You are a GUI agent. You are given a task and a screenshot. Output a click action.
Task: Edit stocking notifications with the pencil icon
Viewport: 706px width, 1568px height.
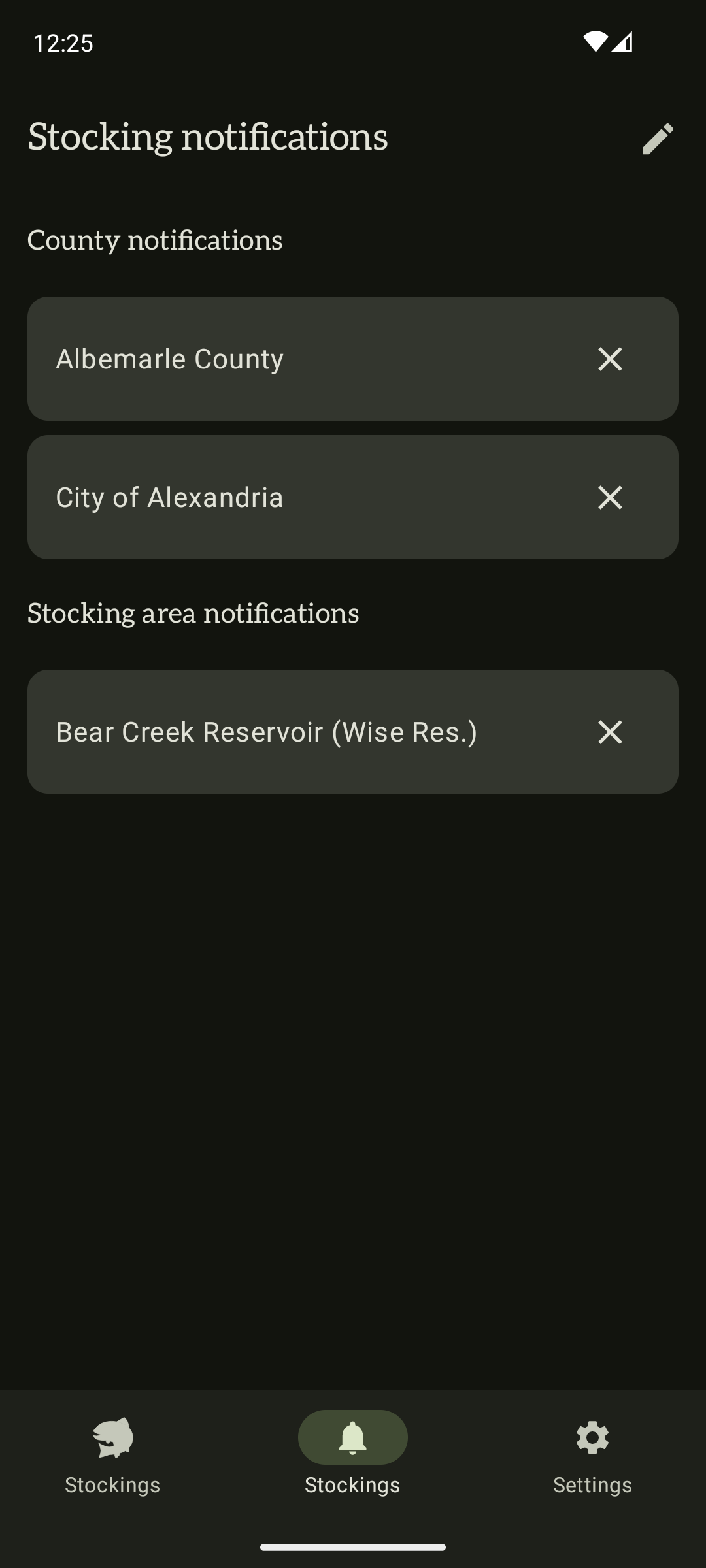[x=657, y=139]
